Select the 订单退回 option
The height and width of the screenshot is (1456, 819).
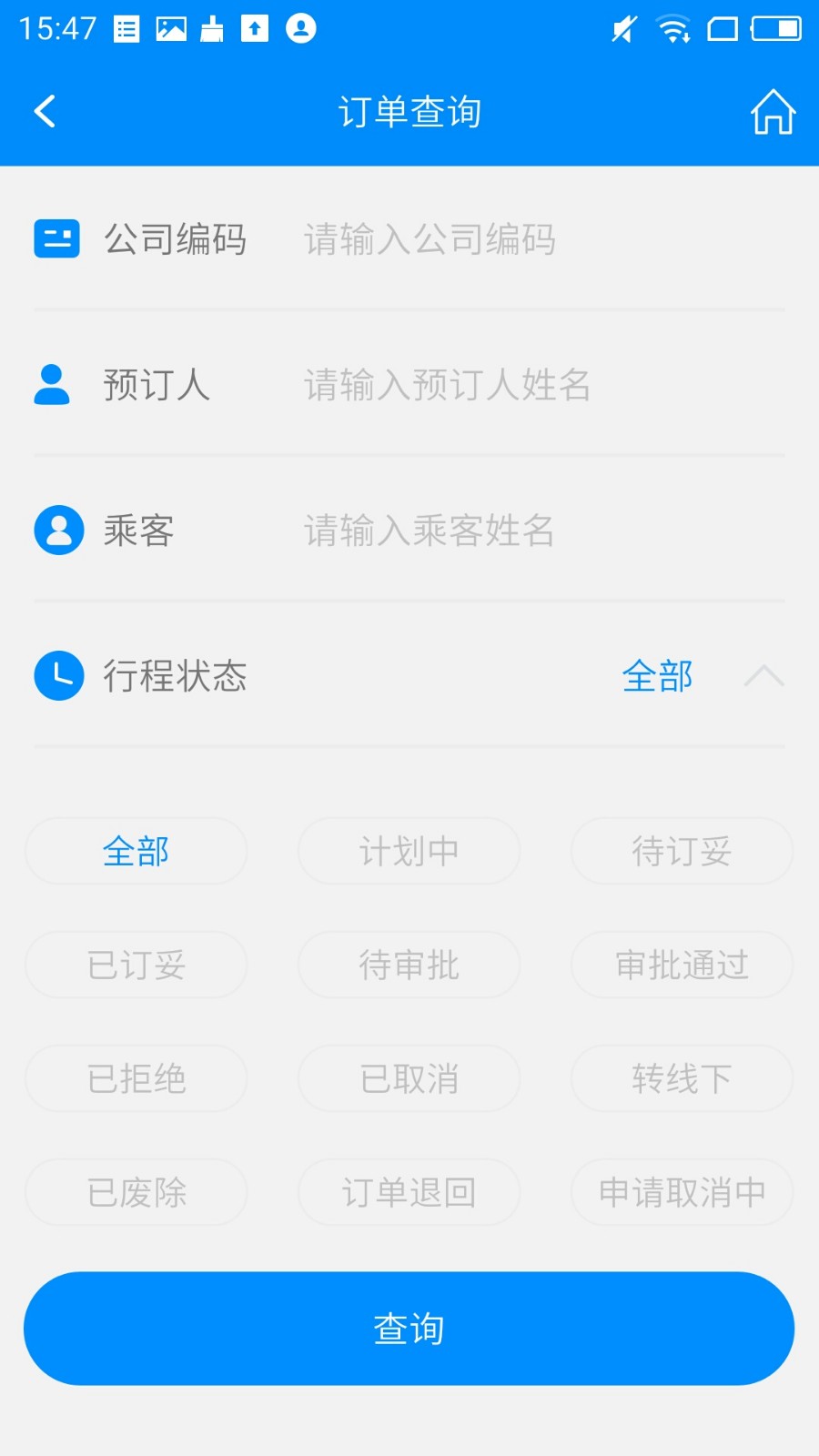coord(409,1192)
